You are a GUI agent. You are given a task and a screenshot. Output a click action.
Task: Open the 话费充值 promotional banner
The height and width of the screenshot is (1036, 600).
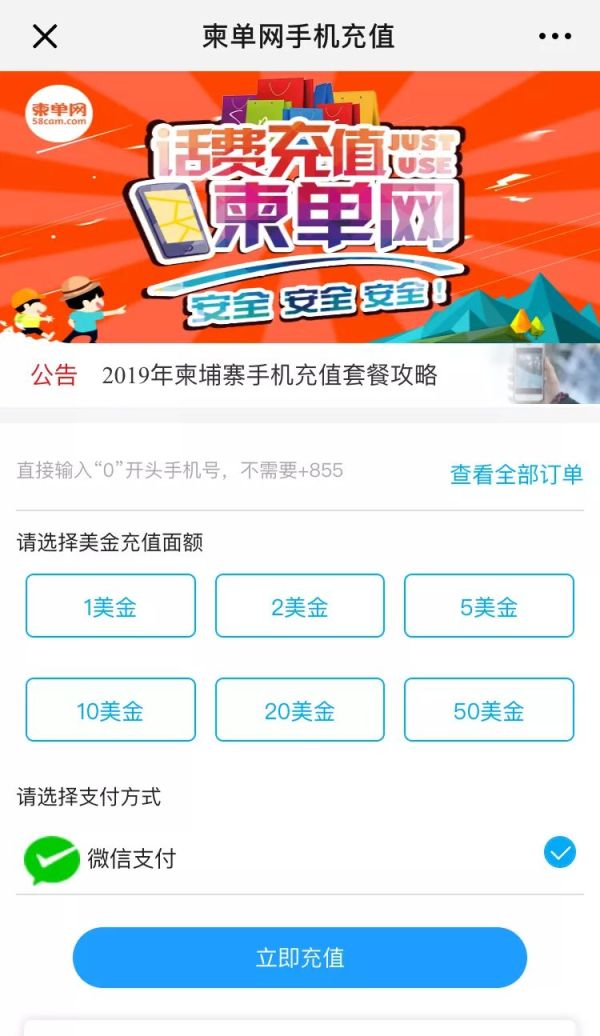pos(300,207)
